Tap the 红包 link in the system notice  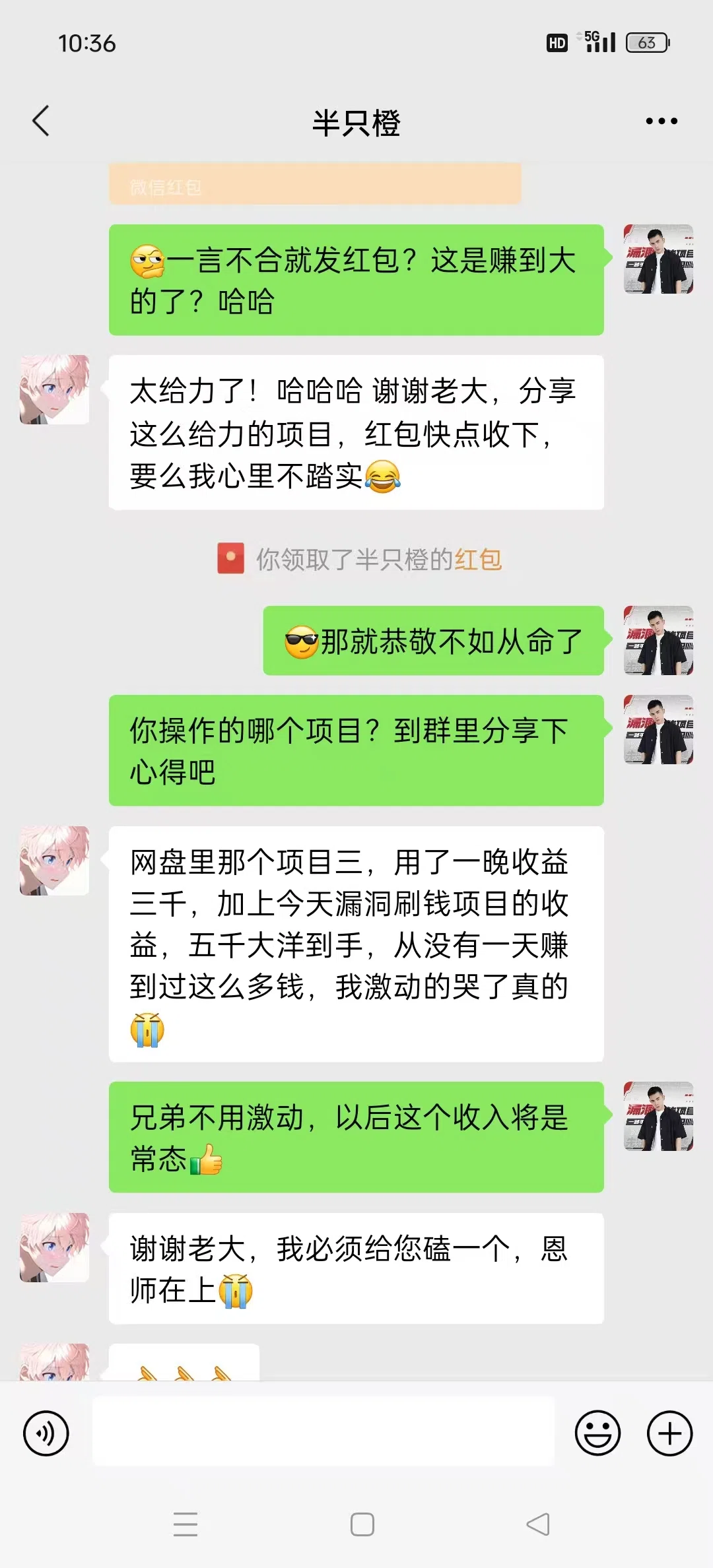[478, 560]
